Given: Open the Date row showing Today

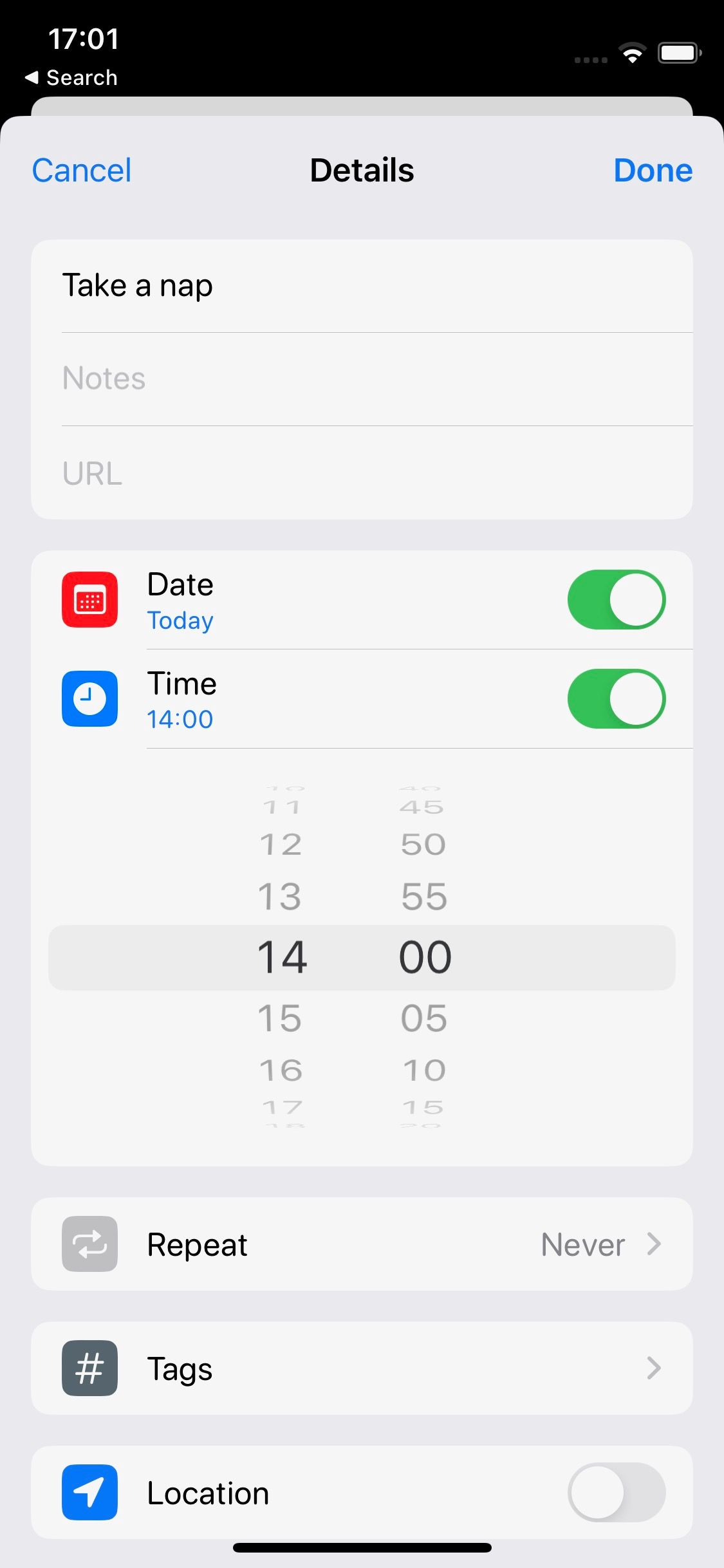Looking at the screenshot, I should 290,600.
